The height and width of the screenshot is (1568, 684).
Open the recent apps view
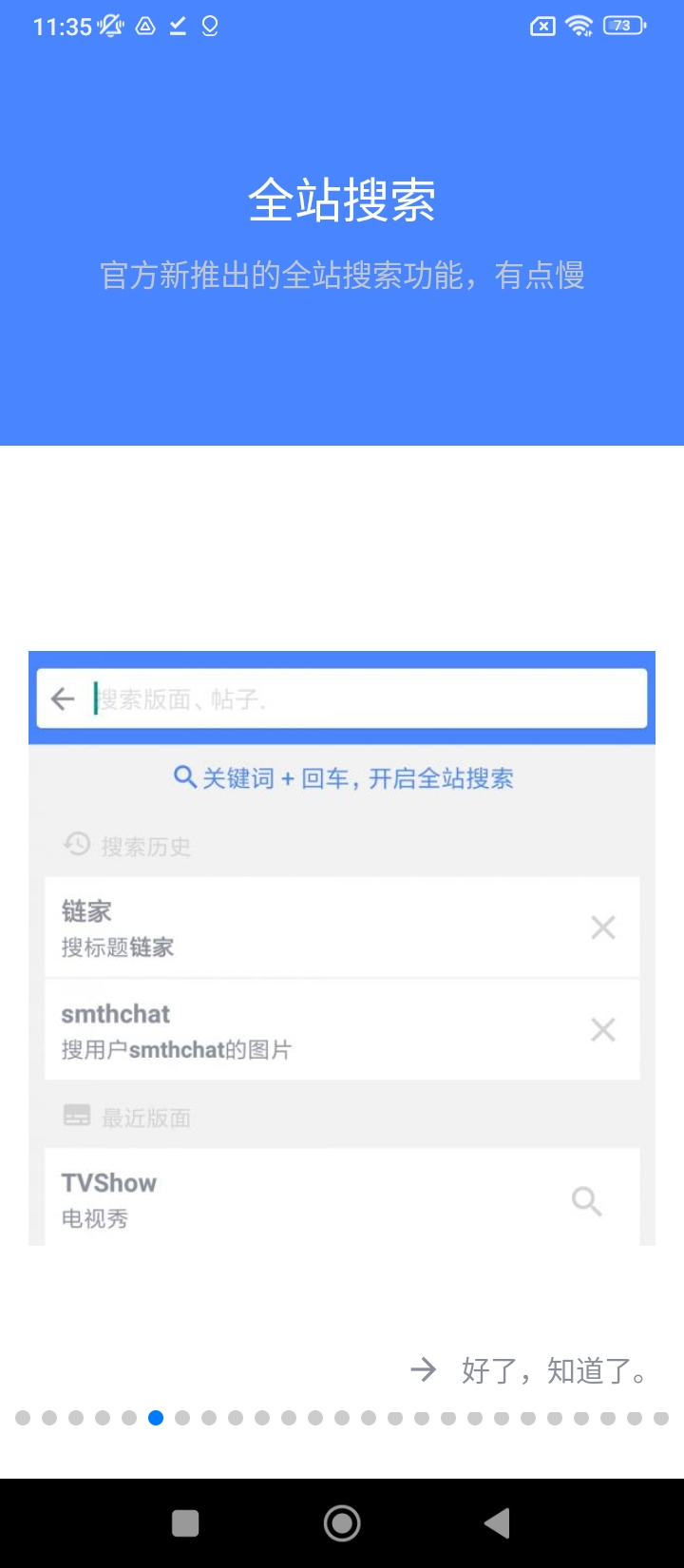pyautogui.click(x=185, y=1522)
